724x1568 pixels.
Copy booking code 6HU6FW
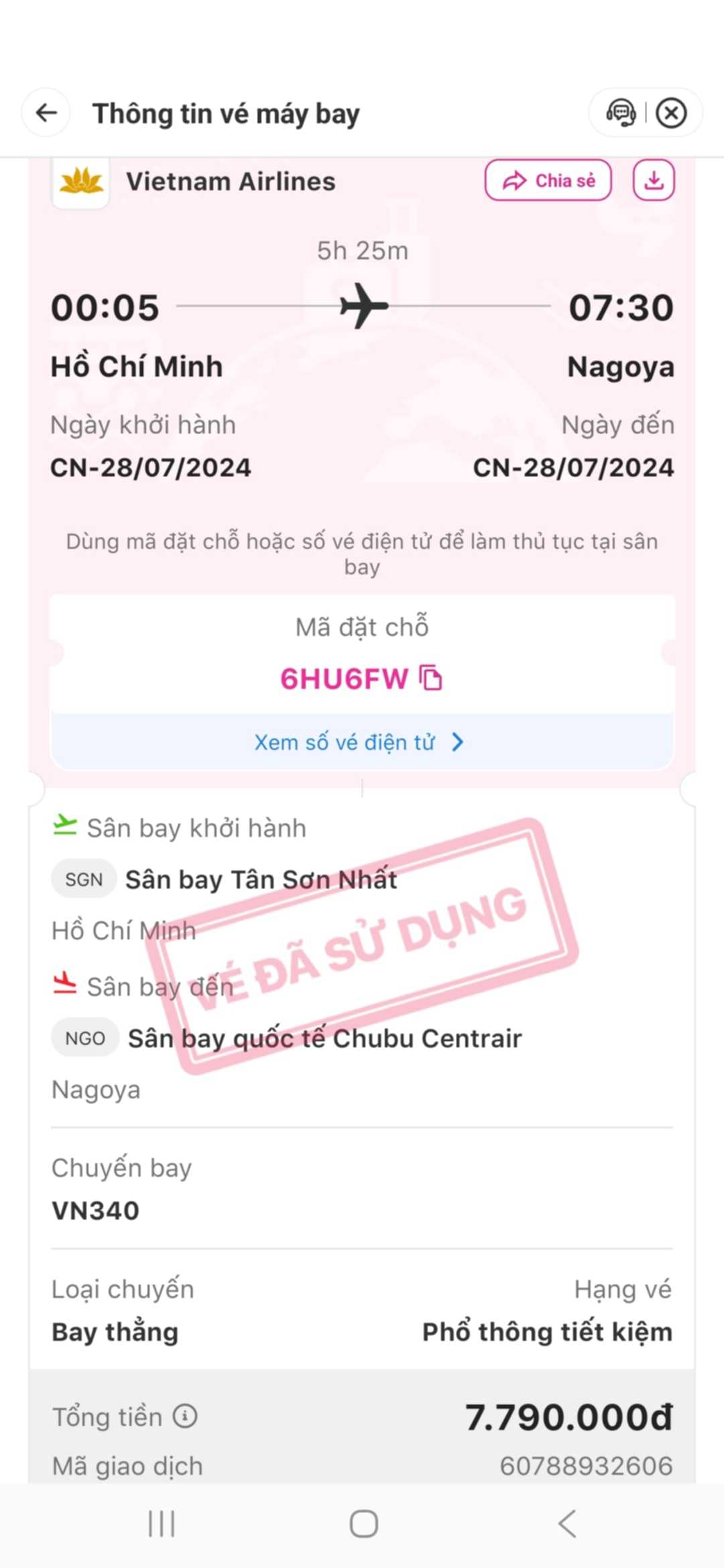[x=430, y=678]
